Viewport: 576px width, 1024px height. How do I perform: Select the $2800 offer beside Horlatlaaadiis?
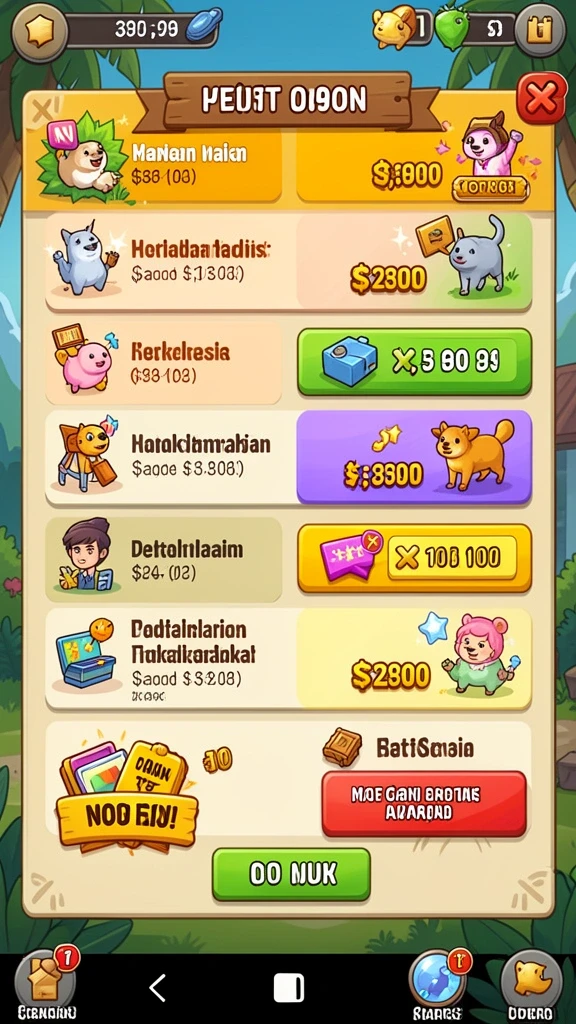pos(414,262)
